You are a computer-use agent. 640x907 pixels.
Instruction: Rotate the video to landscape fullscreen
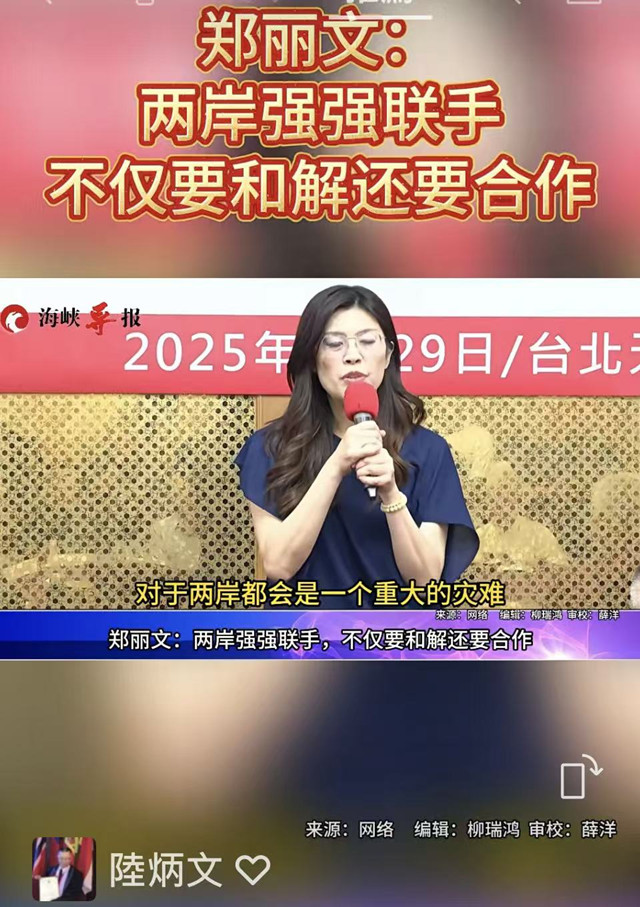pyautogui.click(x=580, y=777)
